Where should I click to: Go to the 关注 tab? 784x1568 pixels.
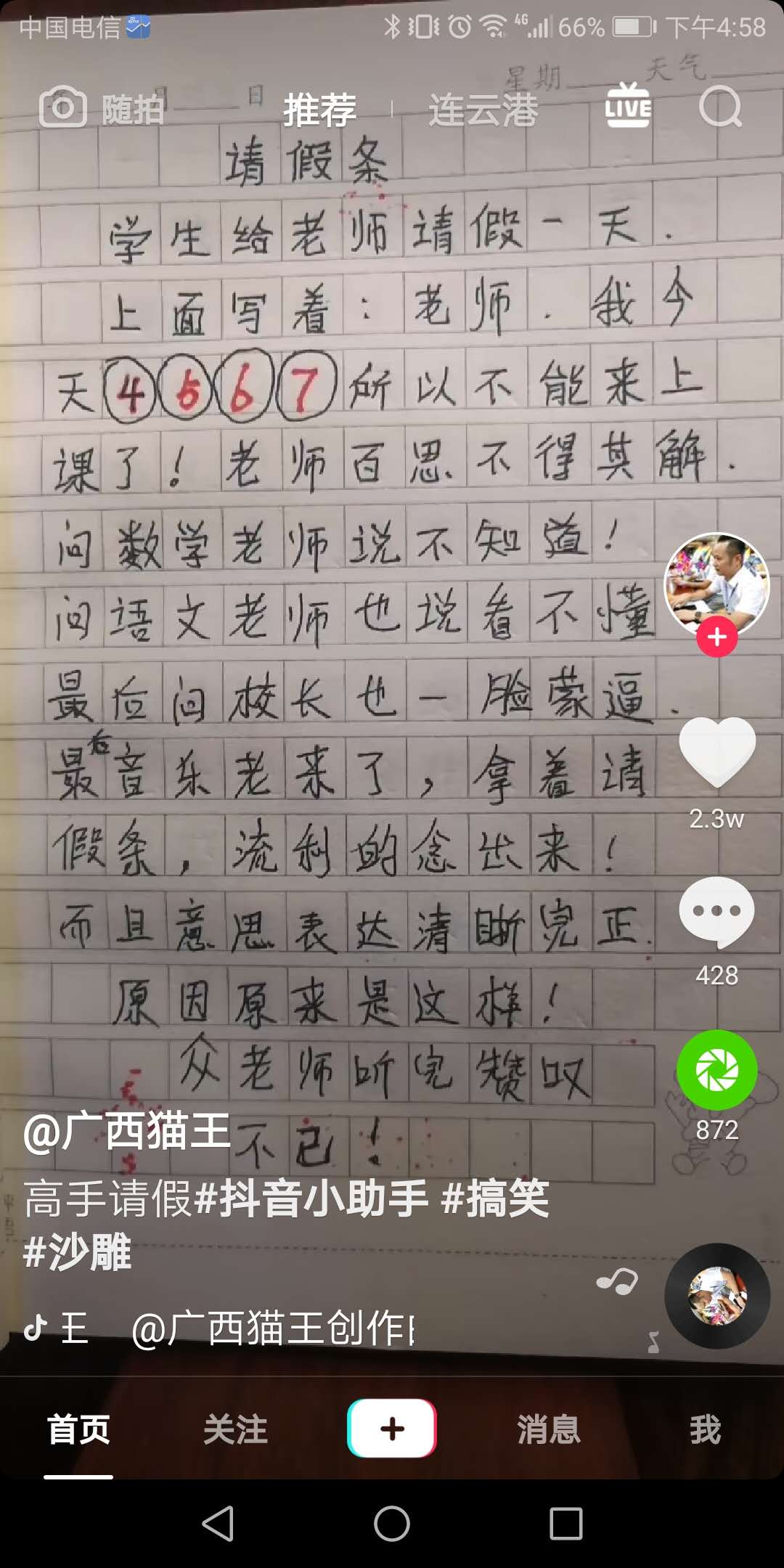(x=235, y=1429)
